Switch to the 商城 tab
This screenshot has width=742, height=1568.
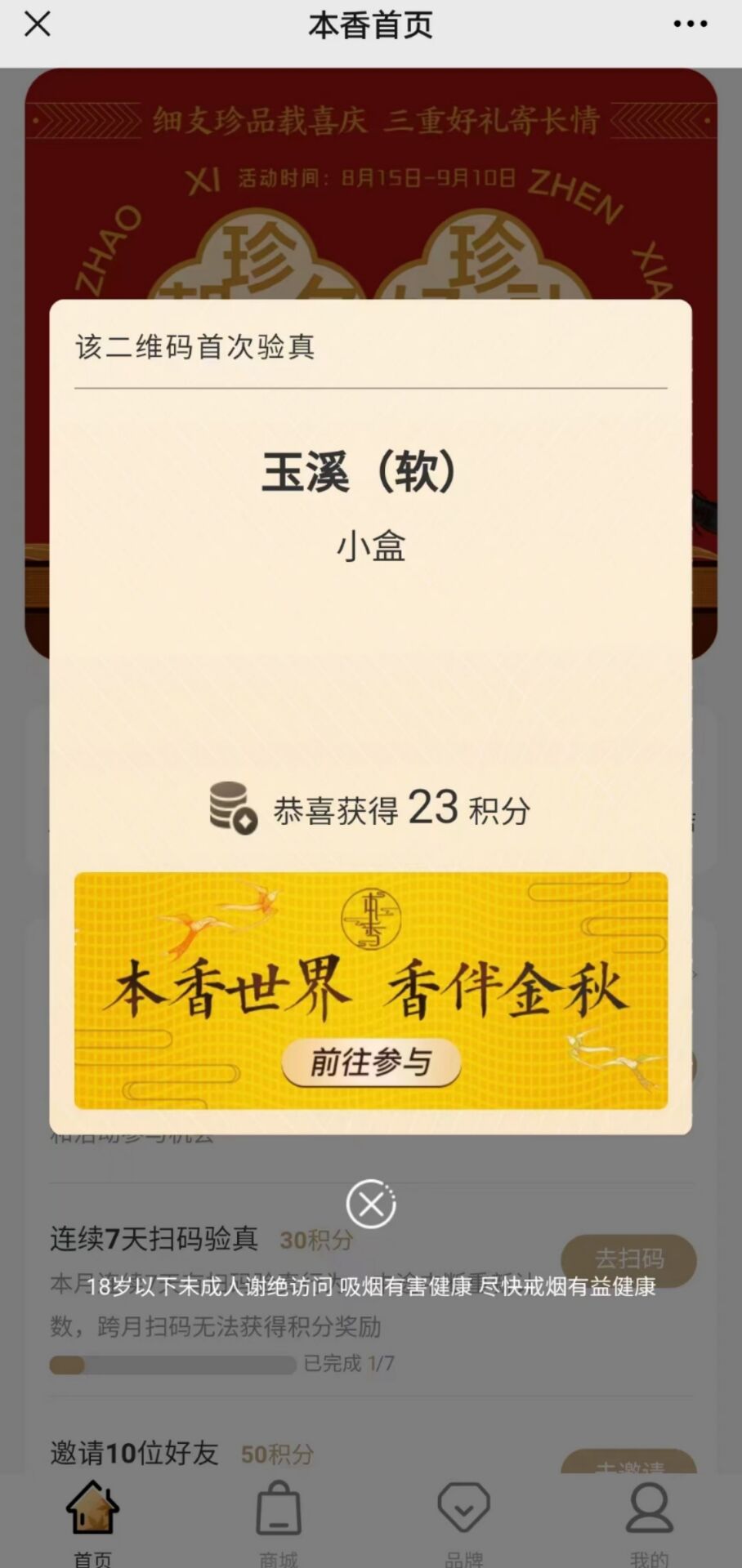click(x=279, y=1521)
